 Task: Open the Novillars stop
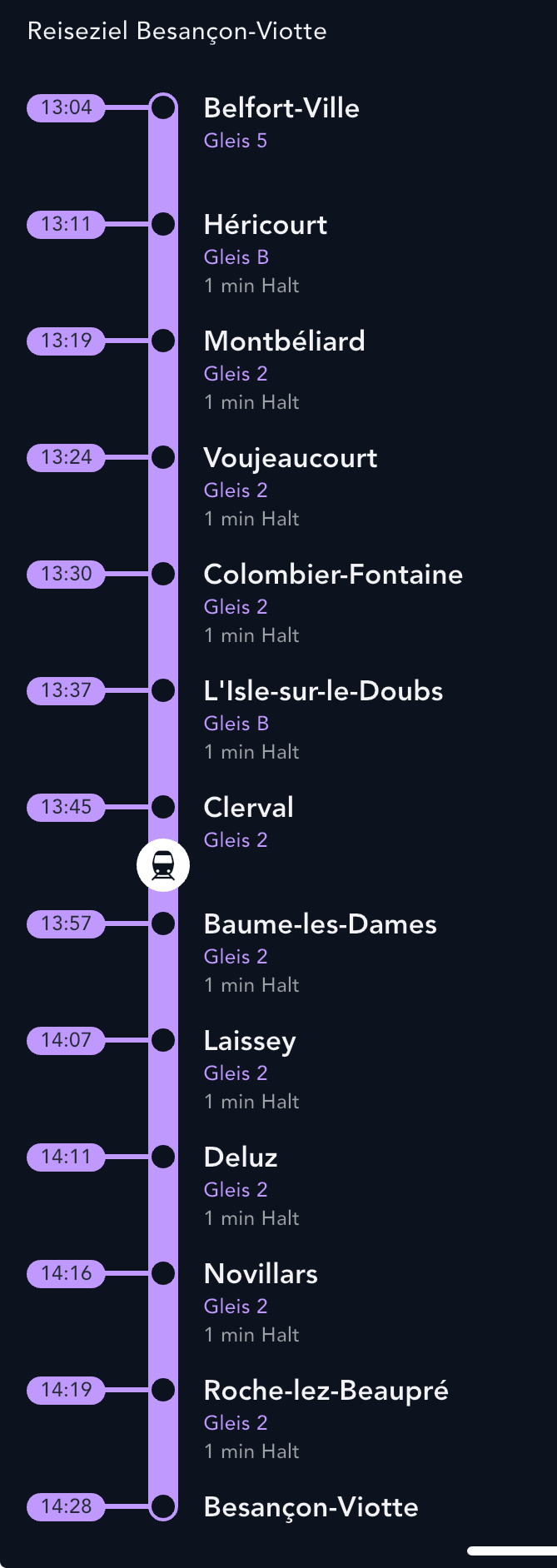pos(261,1274)
